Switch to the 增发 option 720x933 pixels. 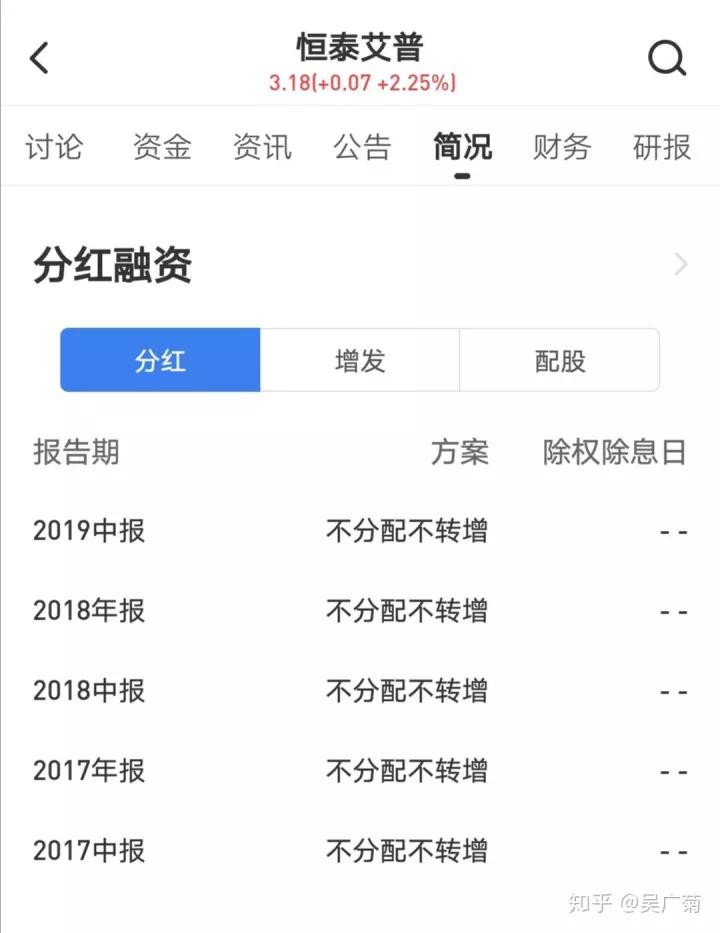click(360, 360)
